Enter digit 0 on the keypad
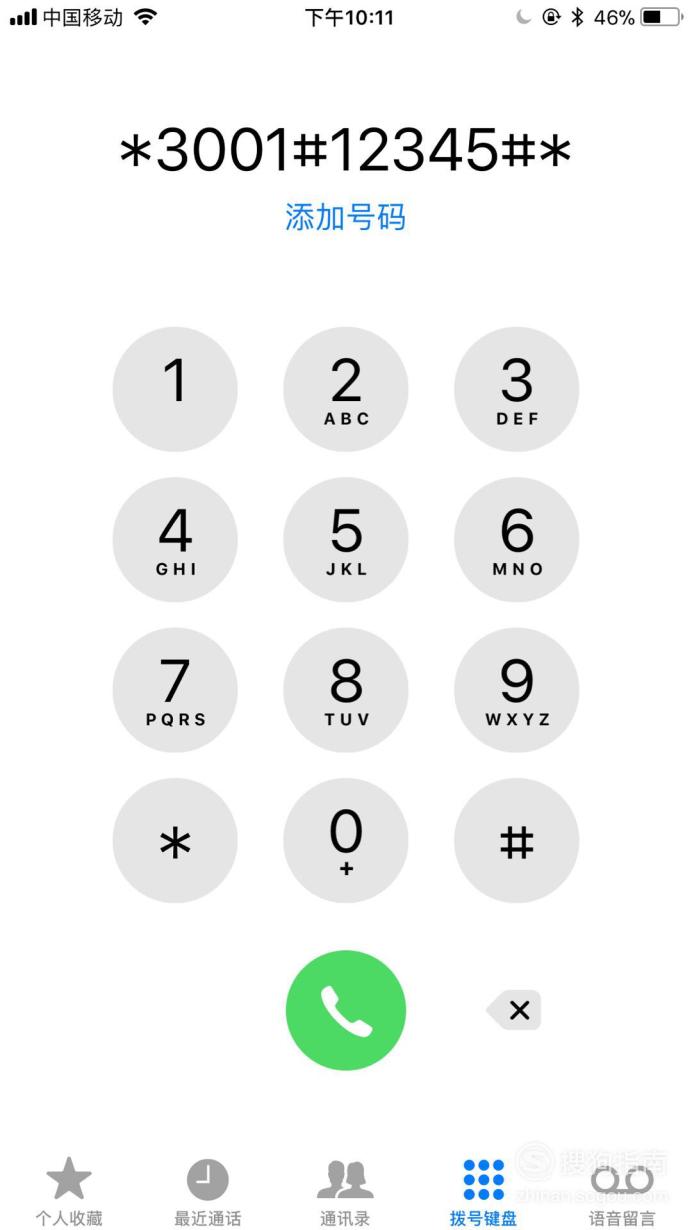 click(346, 841)
